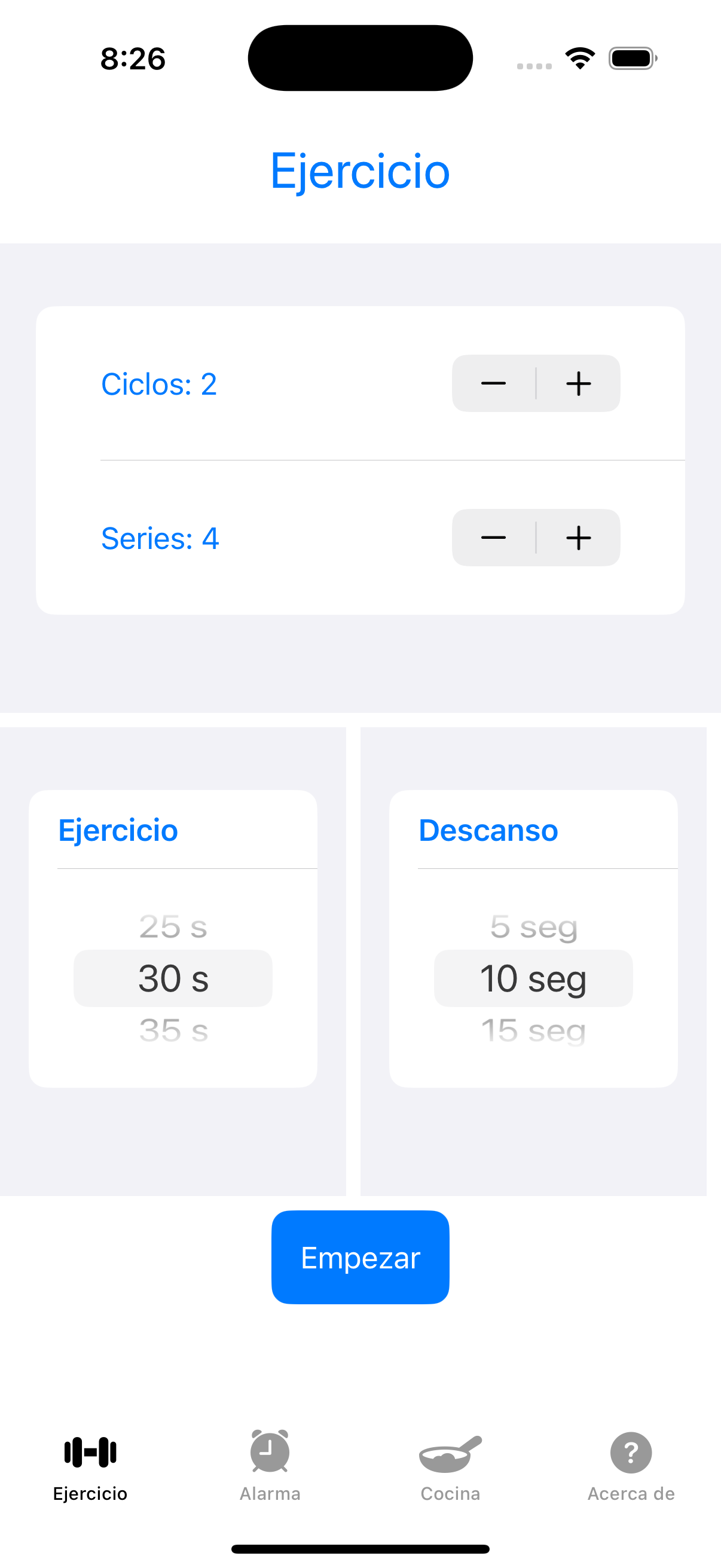Choose 15 seg in the Descanso picker
721x1568 pixels.
(x=534, y=1030)
